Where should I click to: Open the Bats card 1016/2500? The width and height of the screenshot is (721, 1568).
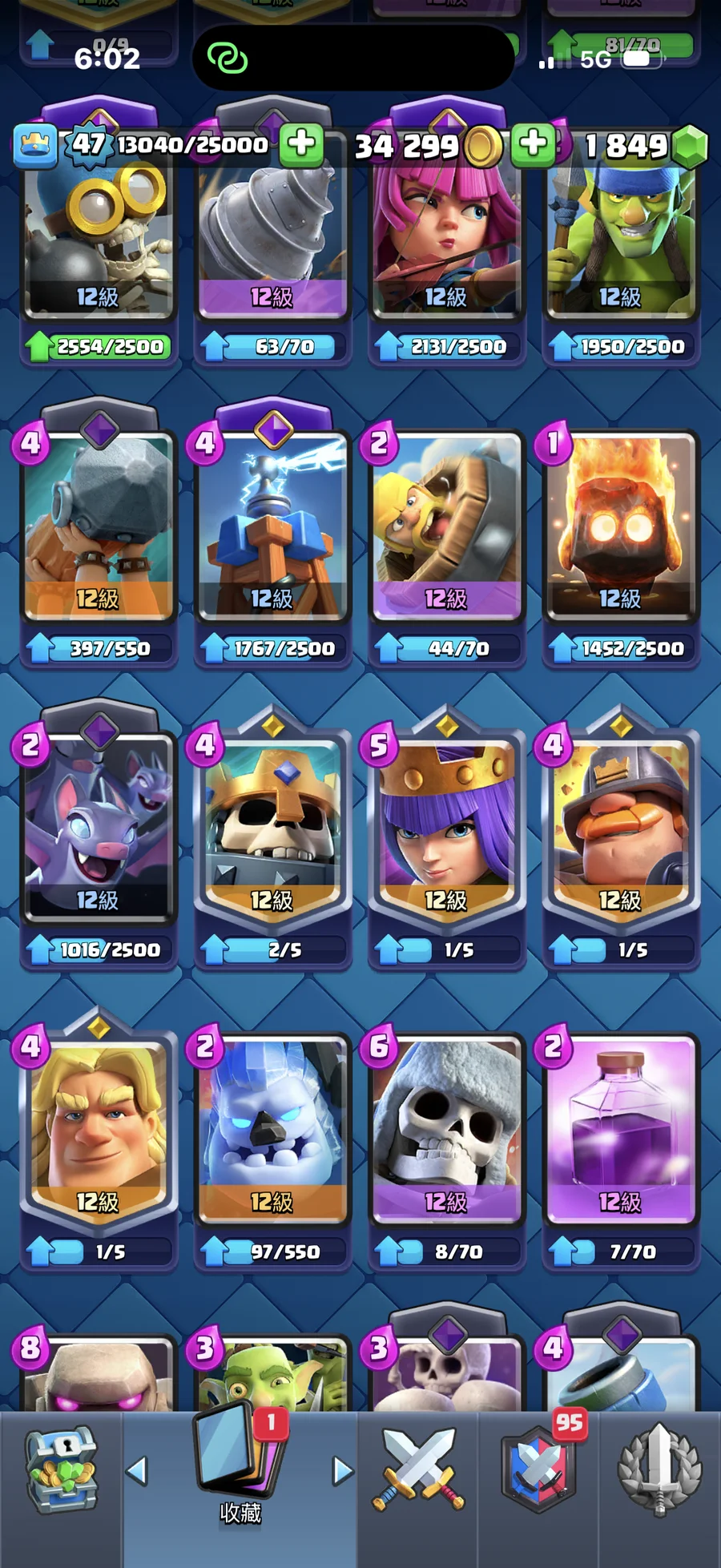click(x=98, y=829)
